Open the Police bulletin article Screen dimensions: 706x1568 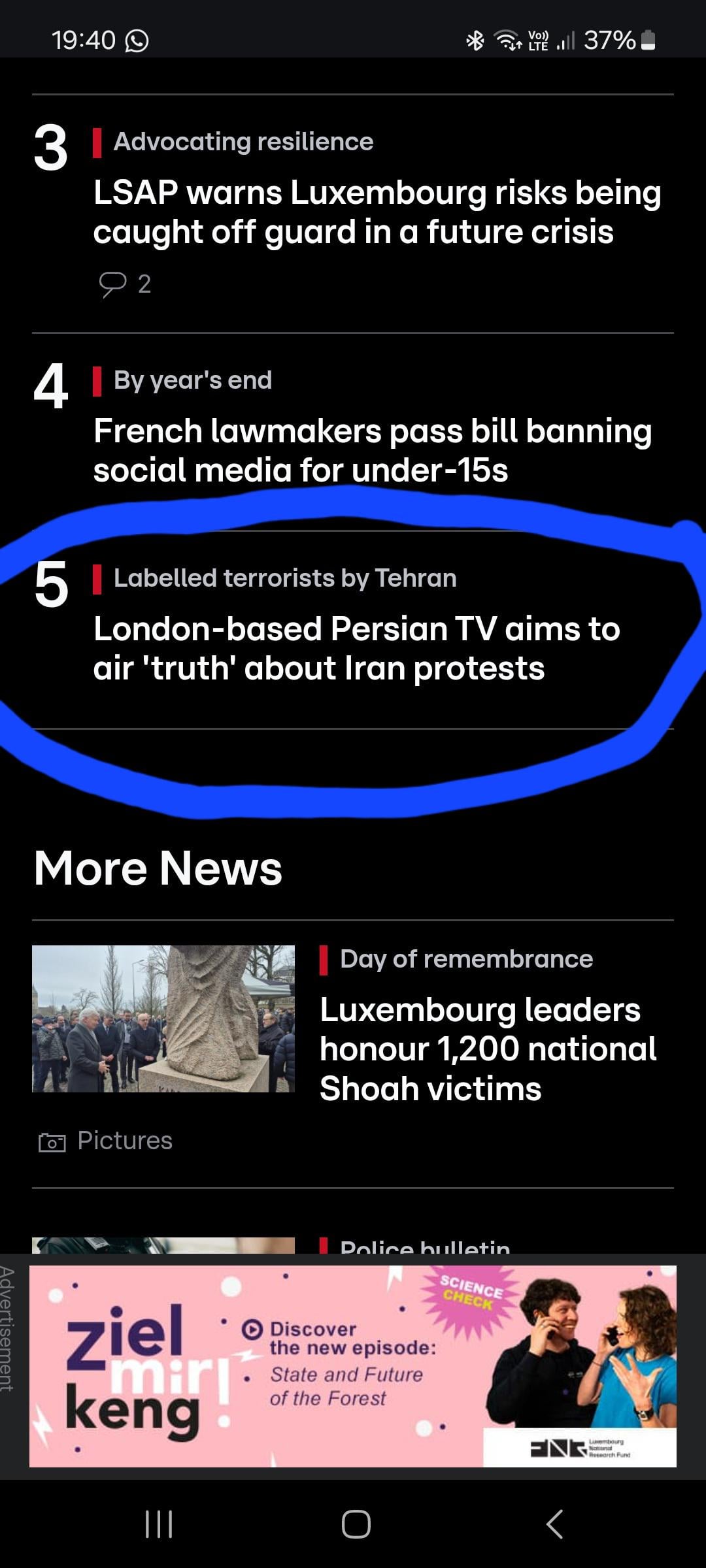tap(425, 1245)
